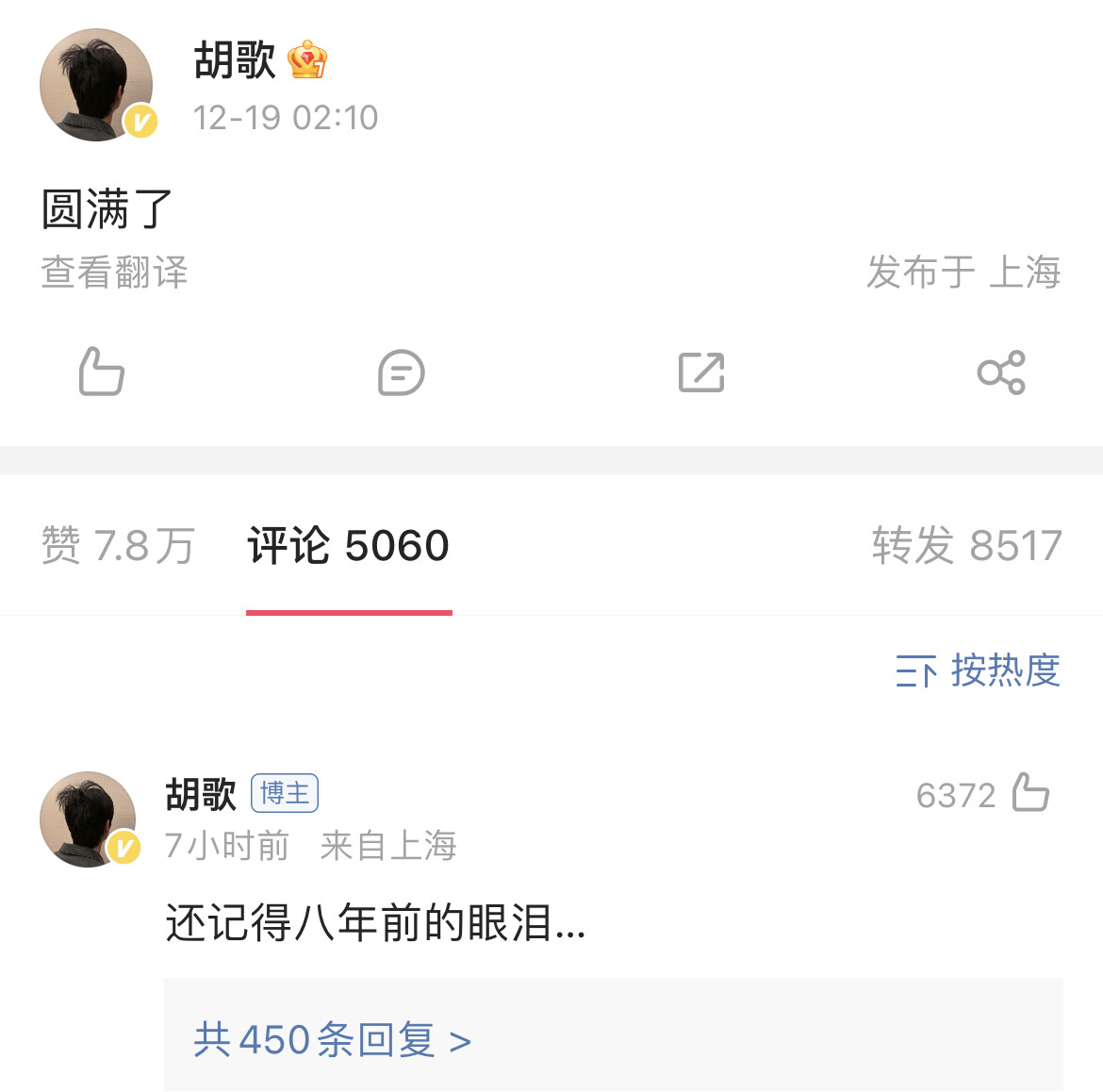Select the 评论 5060 tab
Viewport: 1103px width, 1092px height.
[348, 545]
